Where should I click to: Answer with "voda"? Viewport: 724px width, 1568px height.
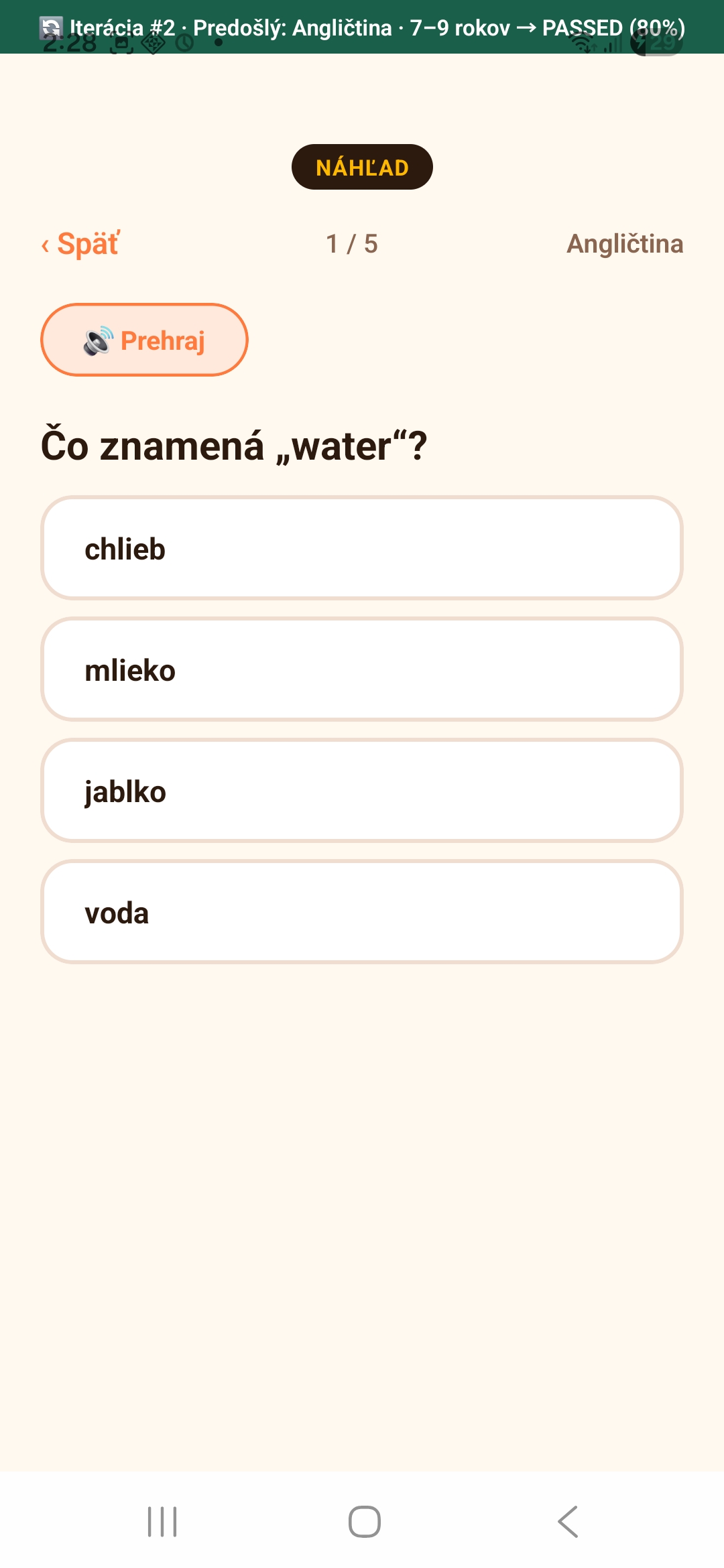pos(362,912)
